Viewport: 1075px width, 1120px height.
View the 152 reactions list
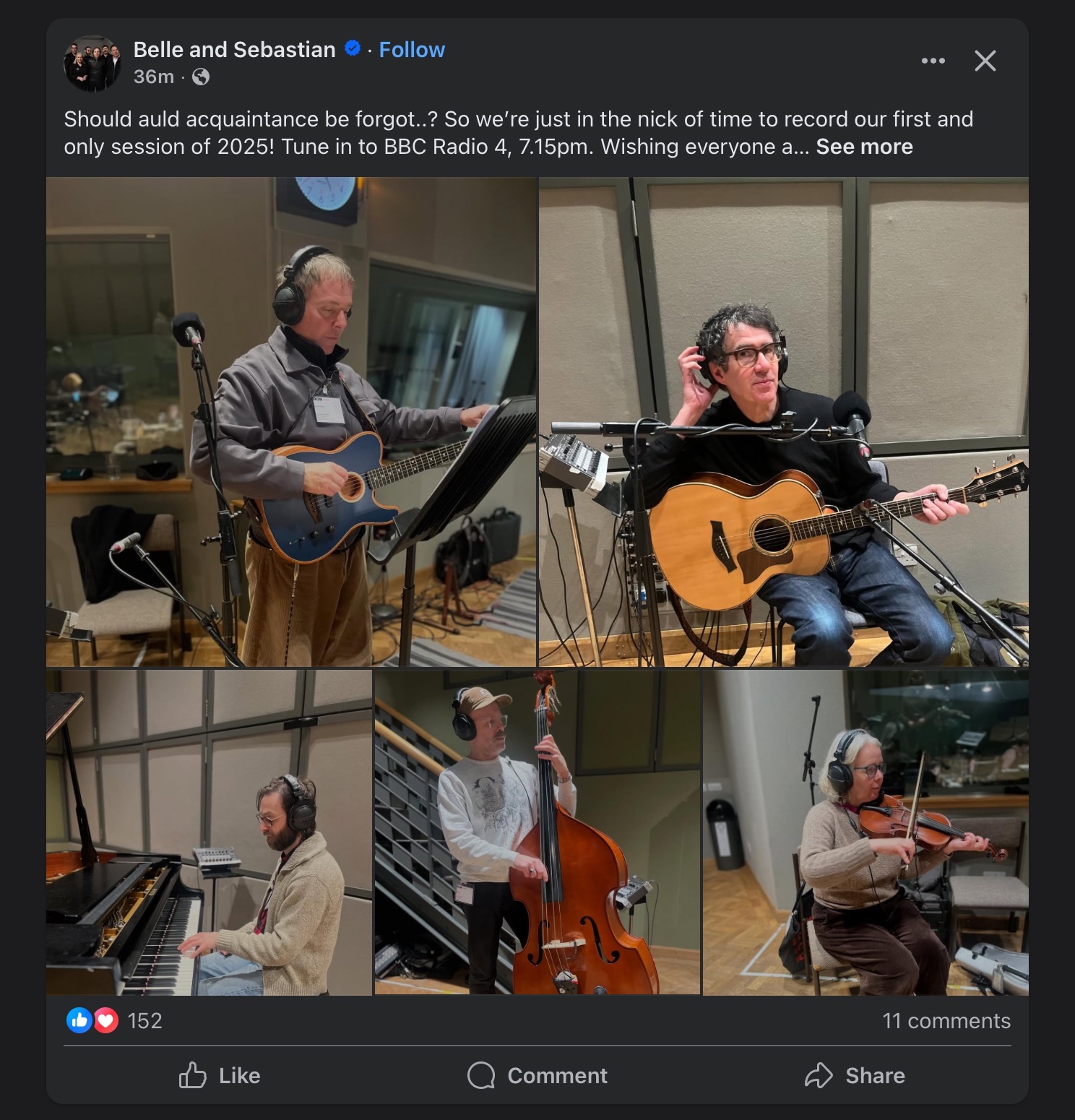pos(144,1020)
